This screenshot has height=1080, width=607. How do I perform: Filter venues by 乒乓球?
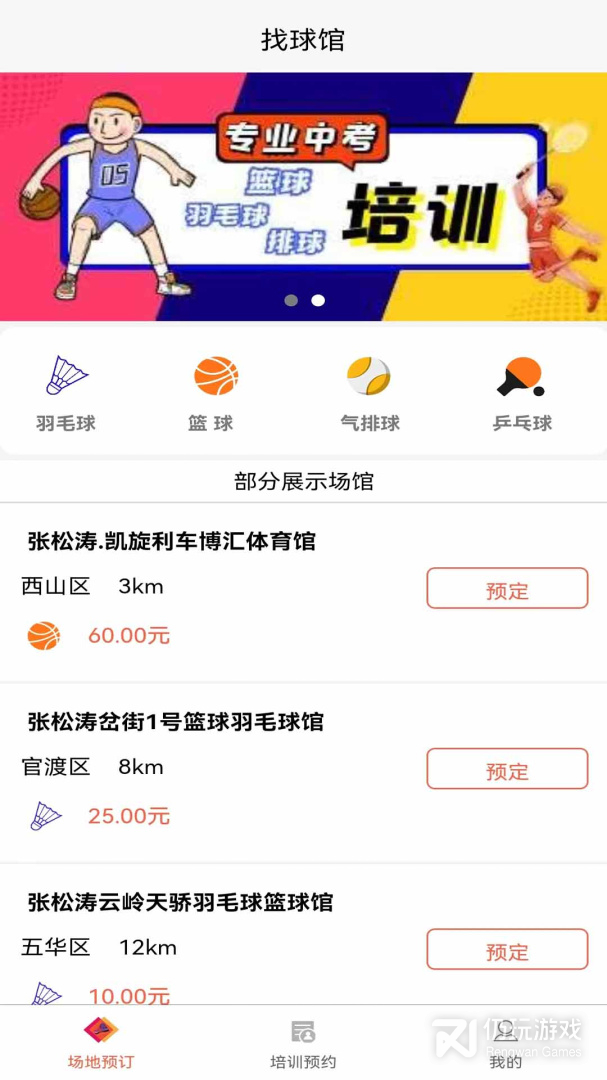[x=521, y=393]
